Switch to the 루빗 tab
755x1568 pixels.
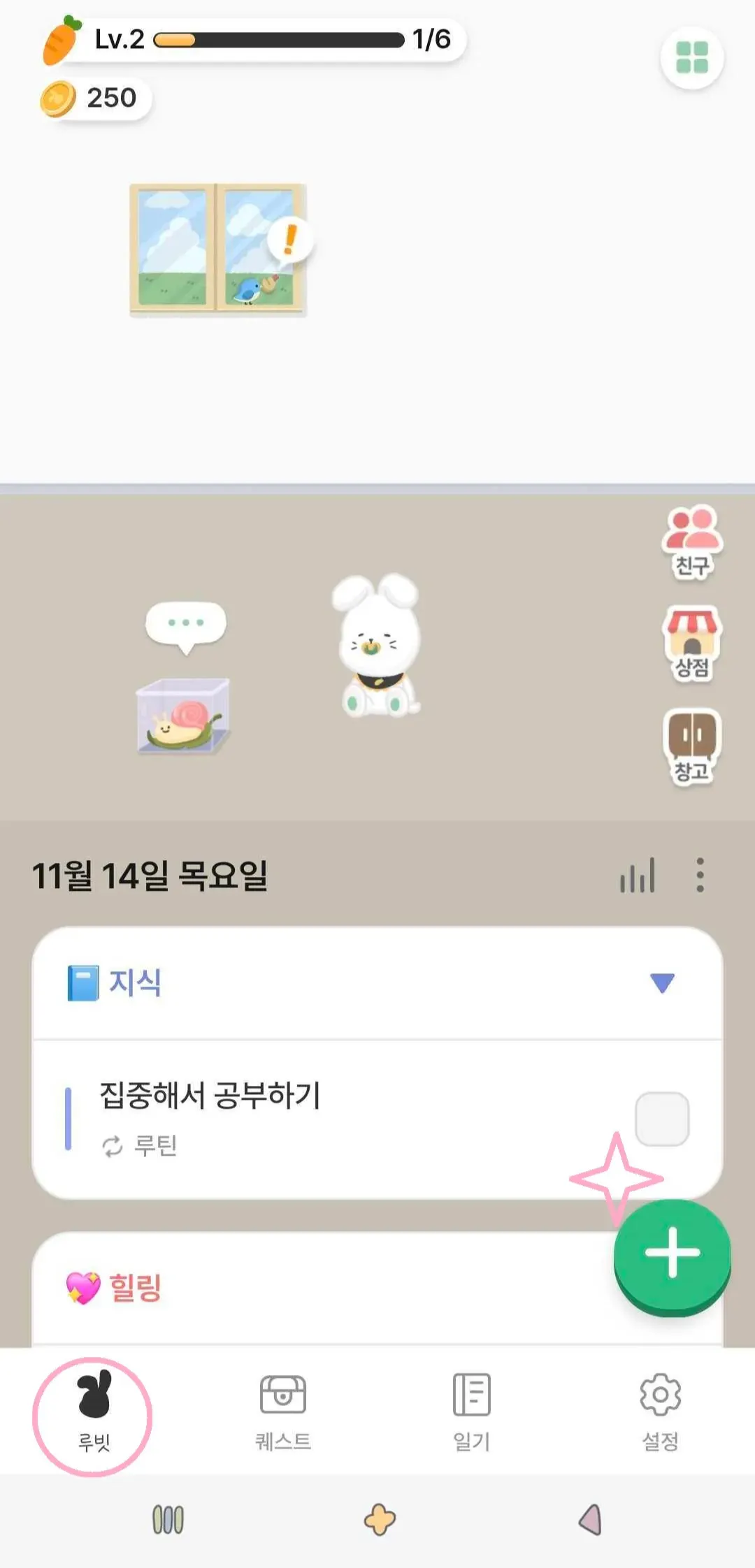(x=94, y=1413)
